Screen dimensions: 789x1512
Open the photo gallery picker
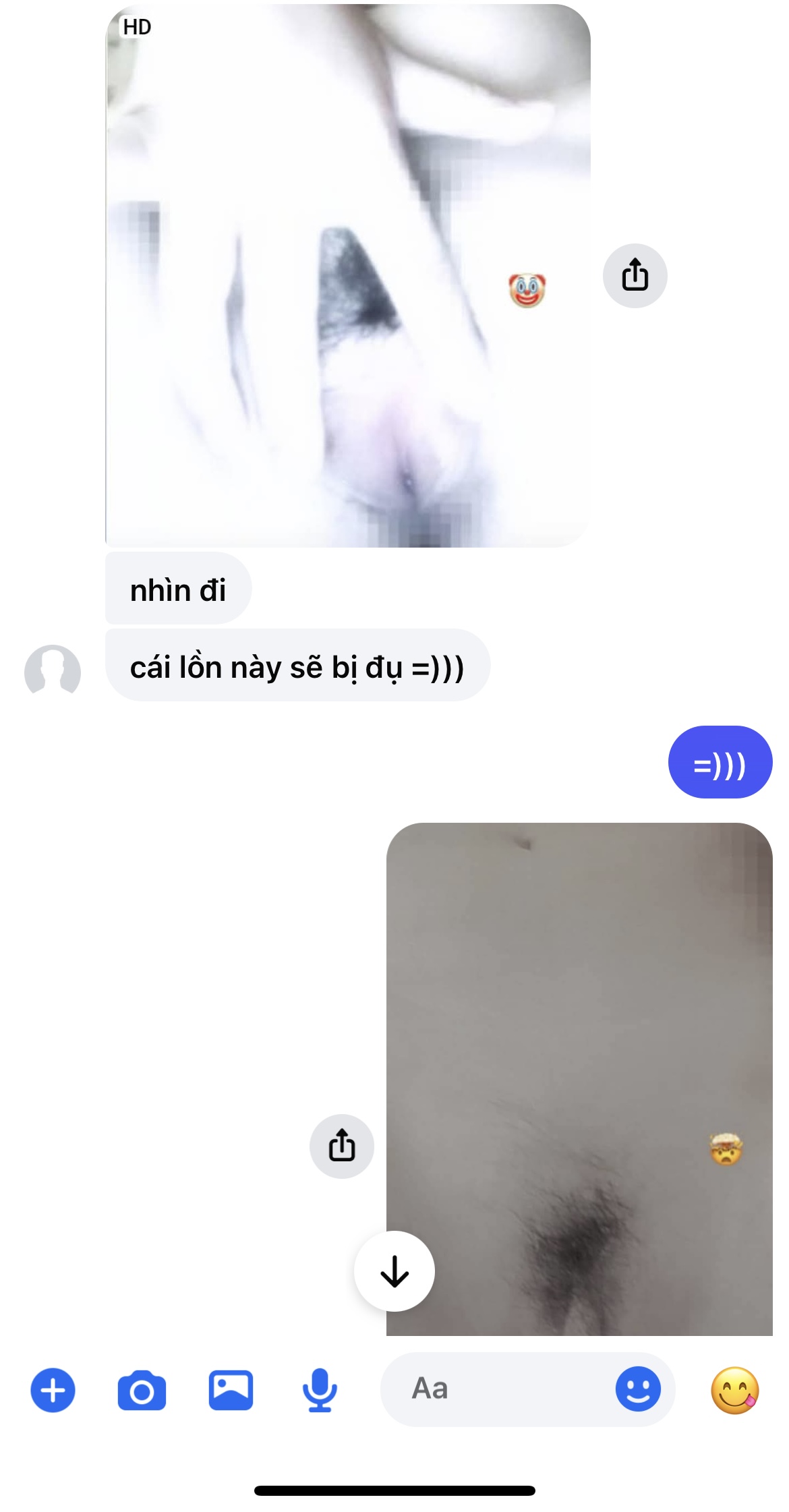[231, 1390]
